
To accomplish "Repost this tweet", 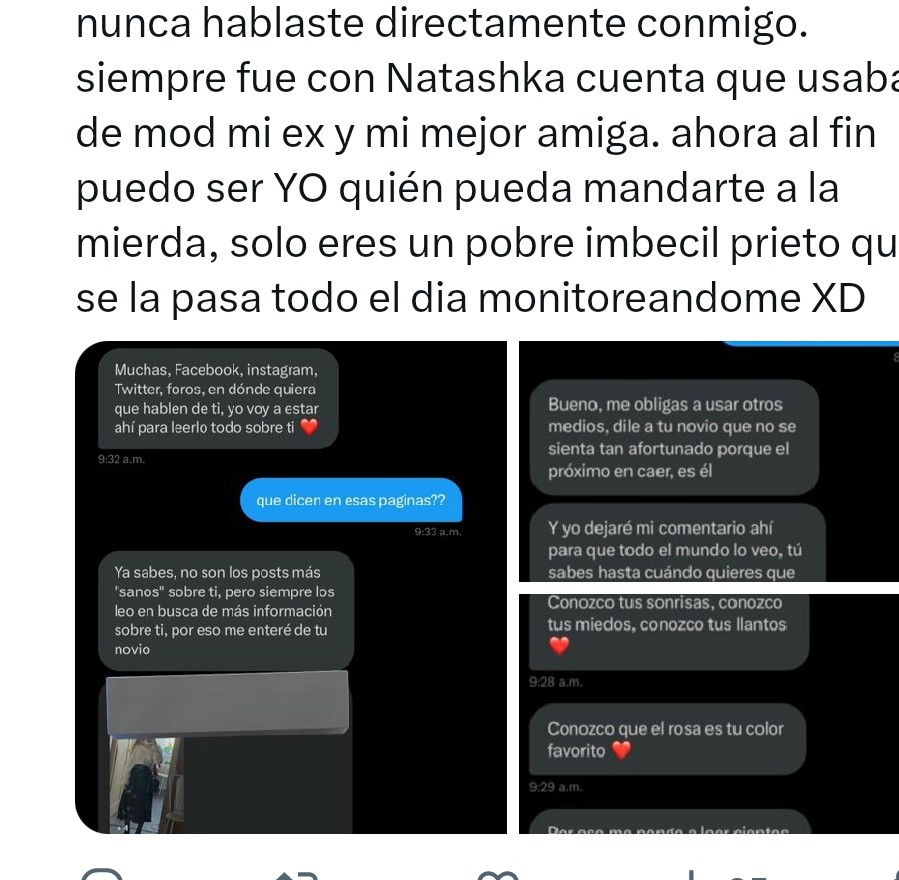I will coord(297,873).
